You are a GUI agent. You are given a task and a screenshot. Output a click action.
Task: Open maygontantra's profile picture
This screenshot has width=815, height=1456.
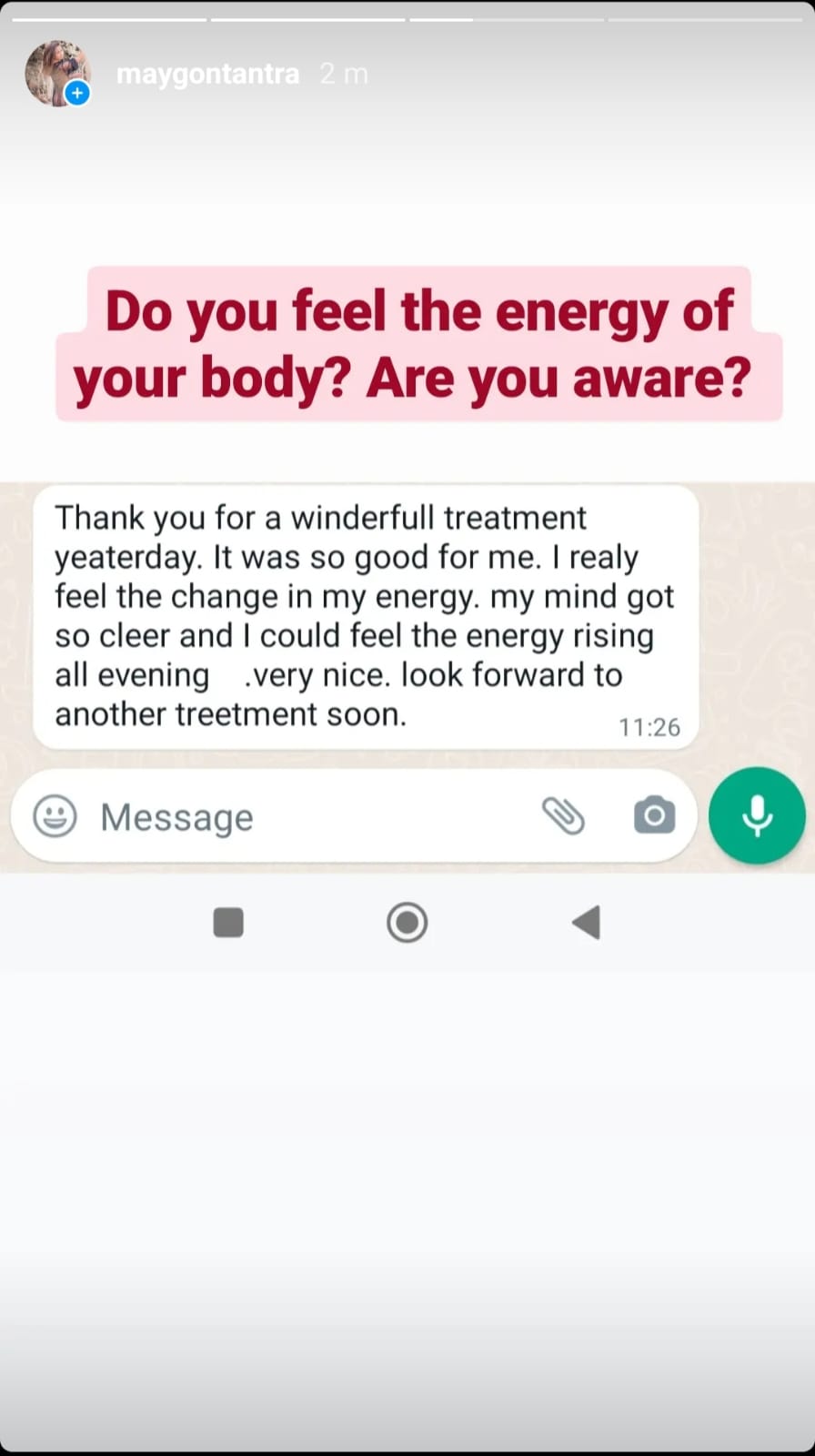click(x=55, y=69)
